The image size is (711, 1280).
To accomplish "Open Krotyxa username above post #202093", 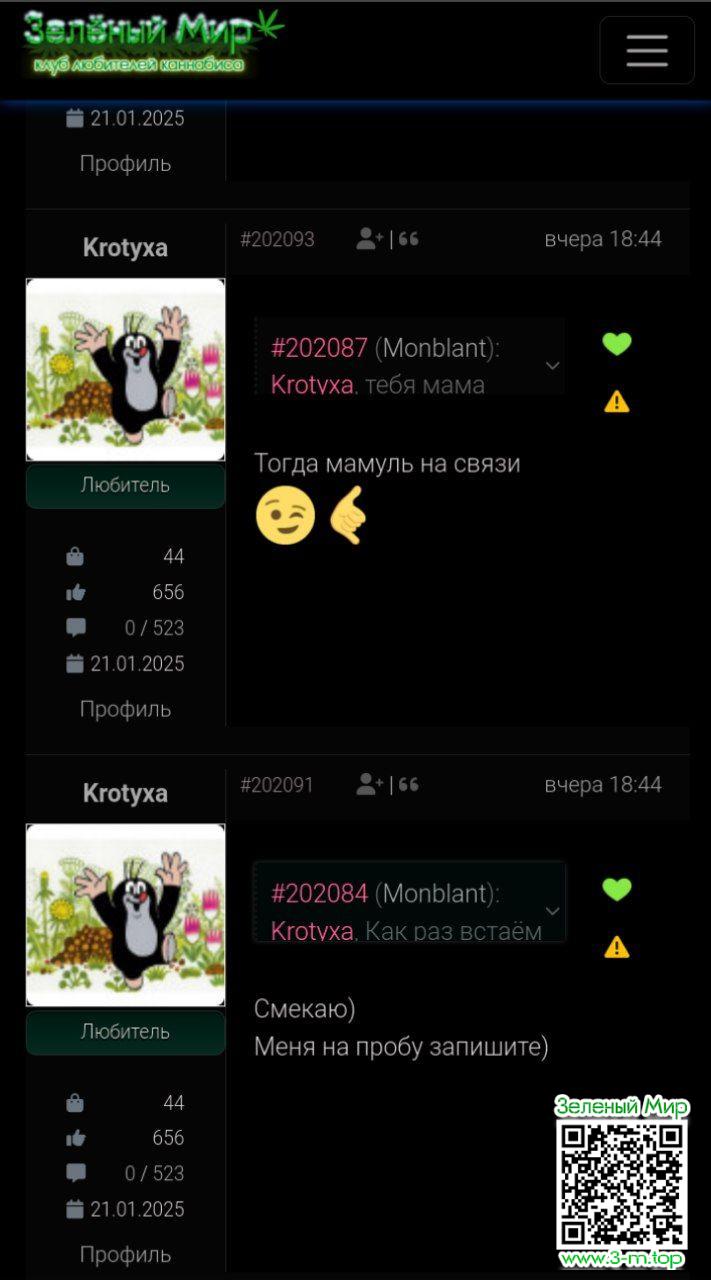I will 125,248.
